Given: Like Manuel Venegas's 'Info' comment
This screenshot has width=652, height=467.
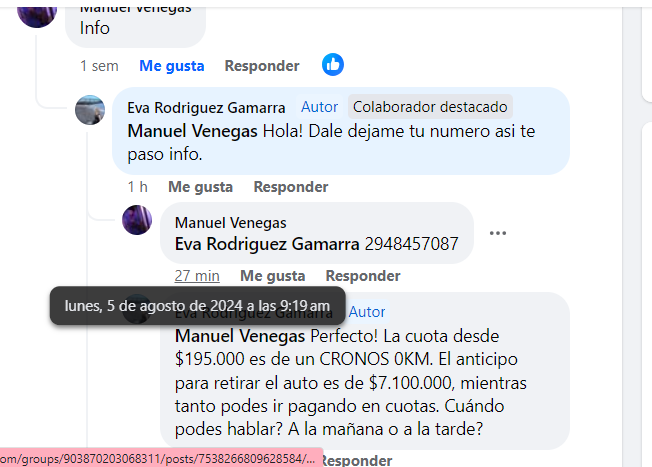Looking at the screenshot, I should click(172, 66).
